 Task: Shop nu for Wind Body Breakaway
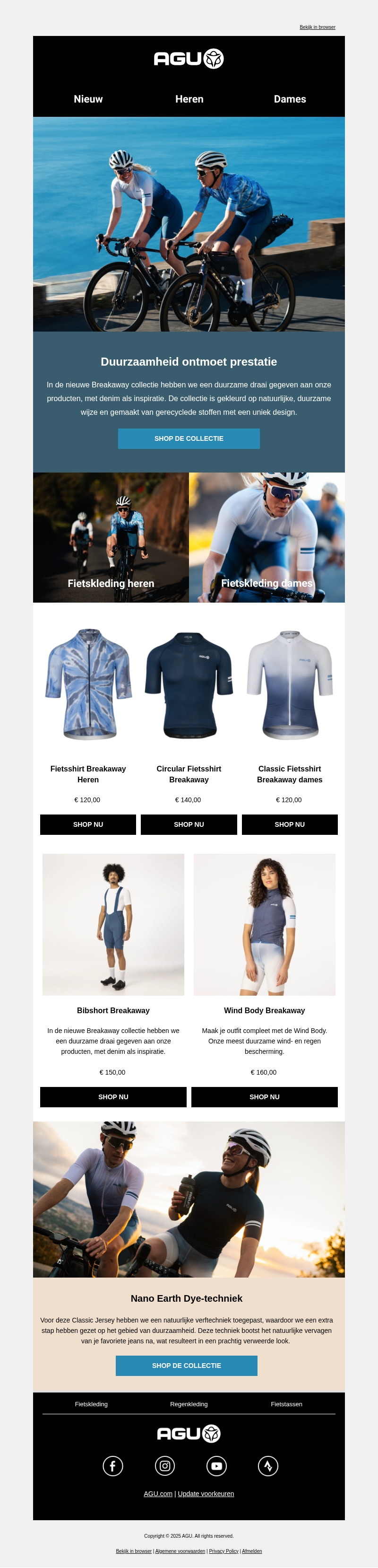[x=264, y=1096]
